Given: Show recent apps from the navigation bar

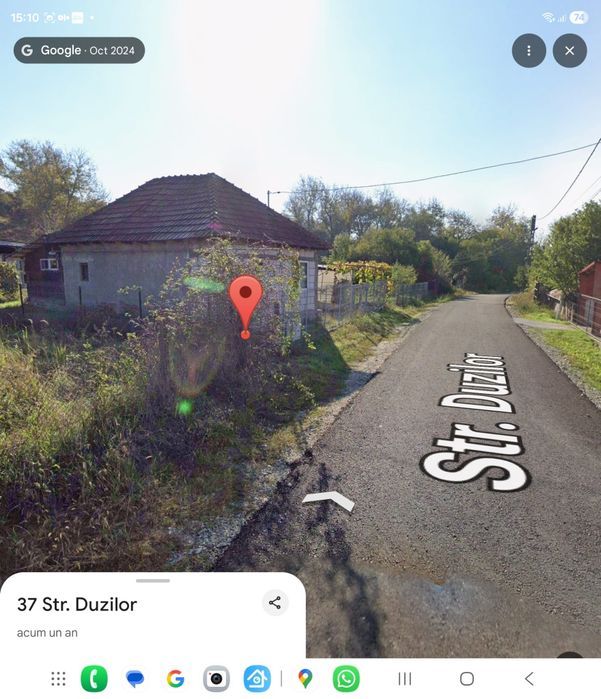Looking at the screenshot, I should 404,679.
